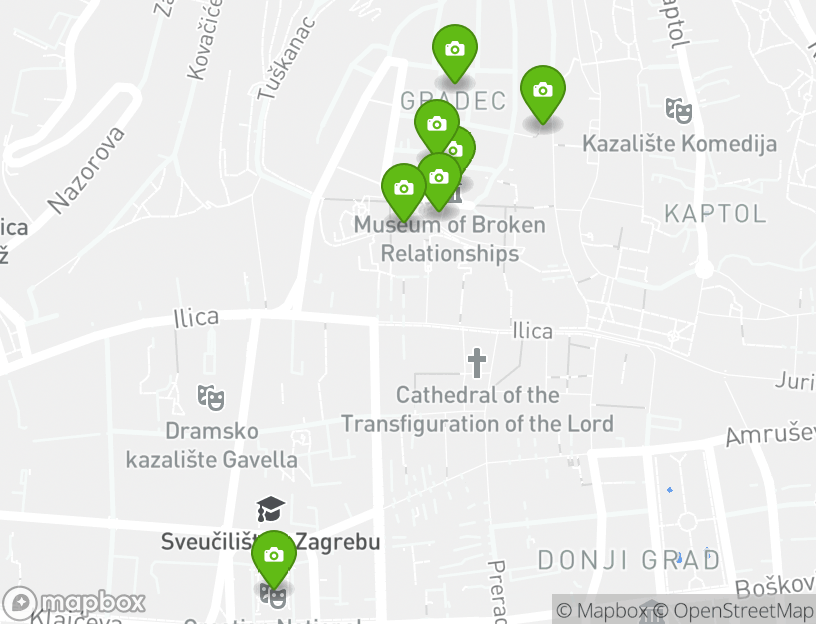Open the leftmost photo pin above Museum of Broken Relationships
The width and height of the screenshot is (816, 624).
tap(403, 189)
